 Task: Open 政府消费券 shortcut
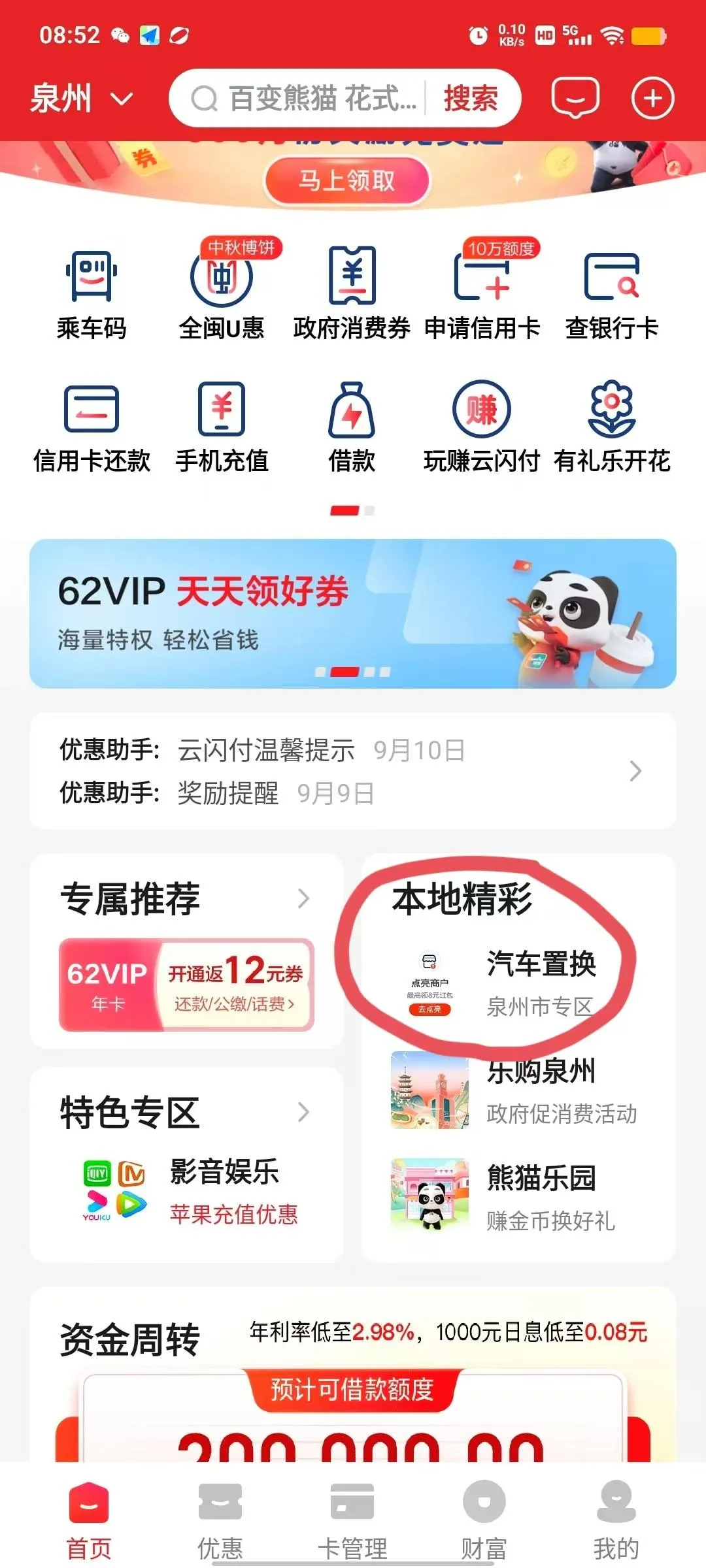[352, 294]
